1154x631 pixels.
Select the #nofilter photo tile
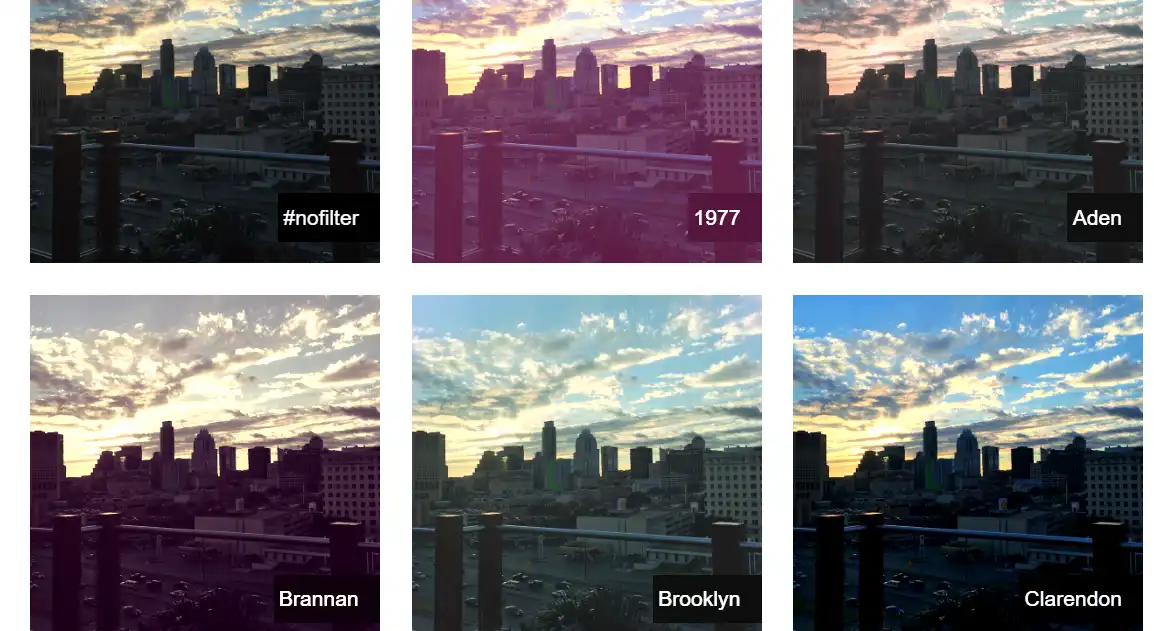point(204,130)
